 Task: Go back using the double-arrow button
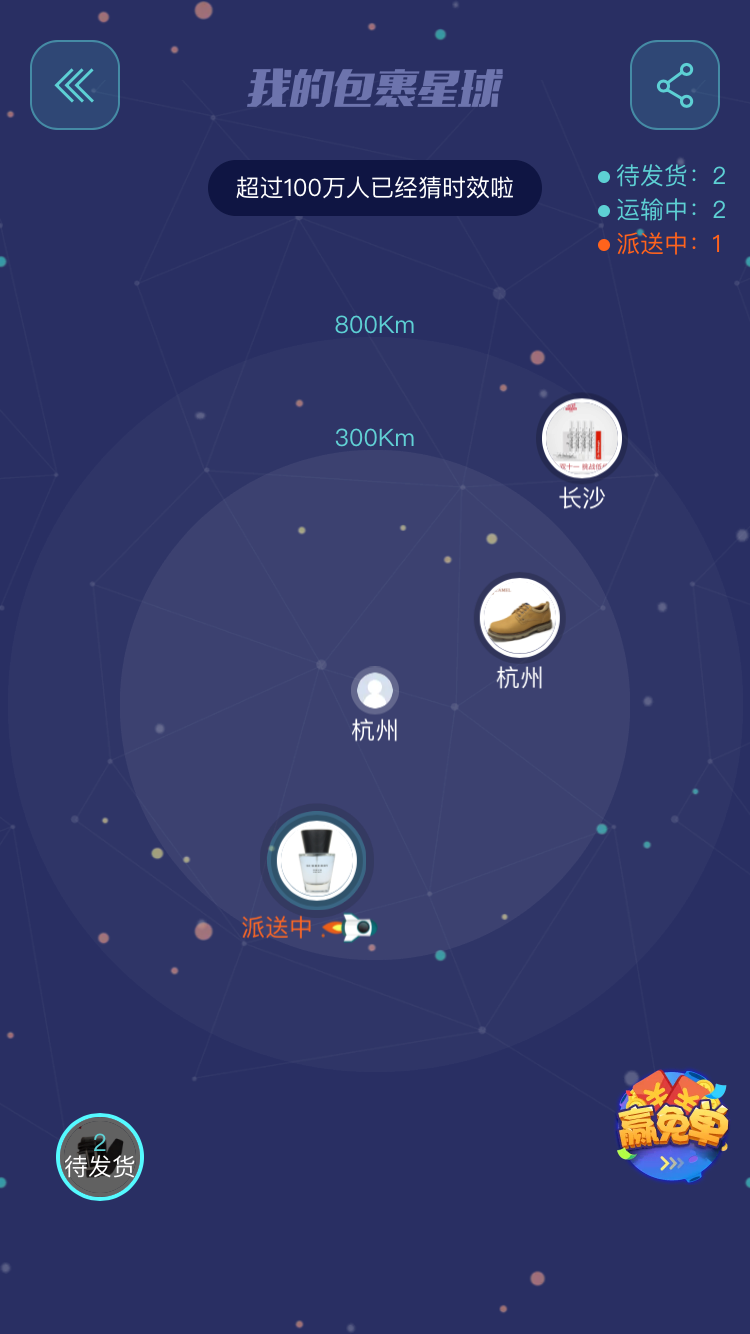(x=75, y=85)
